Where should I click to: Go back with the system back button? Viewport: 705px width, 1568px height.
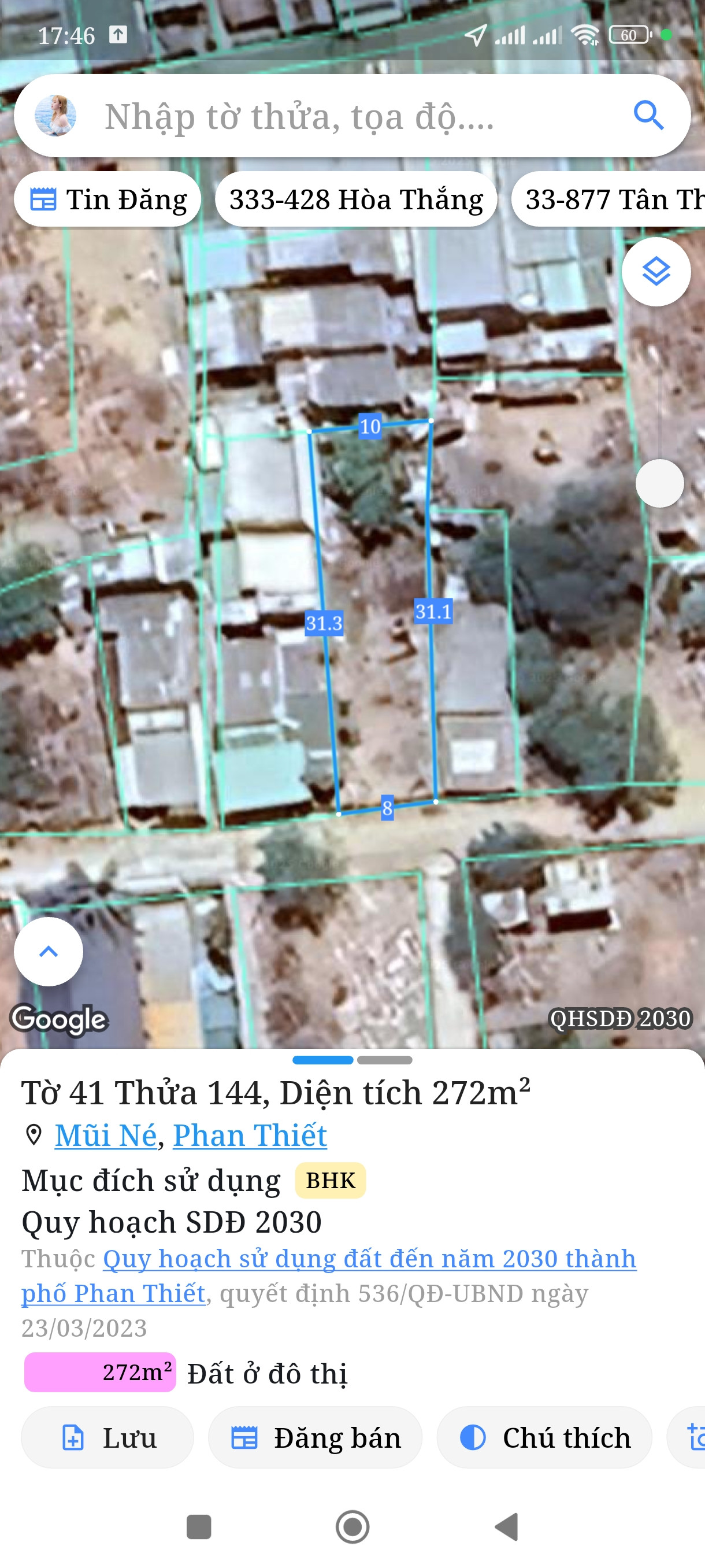click(507, 1526)
